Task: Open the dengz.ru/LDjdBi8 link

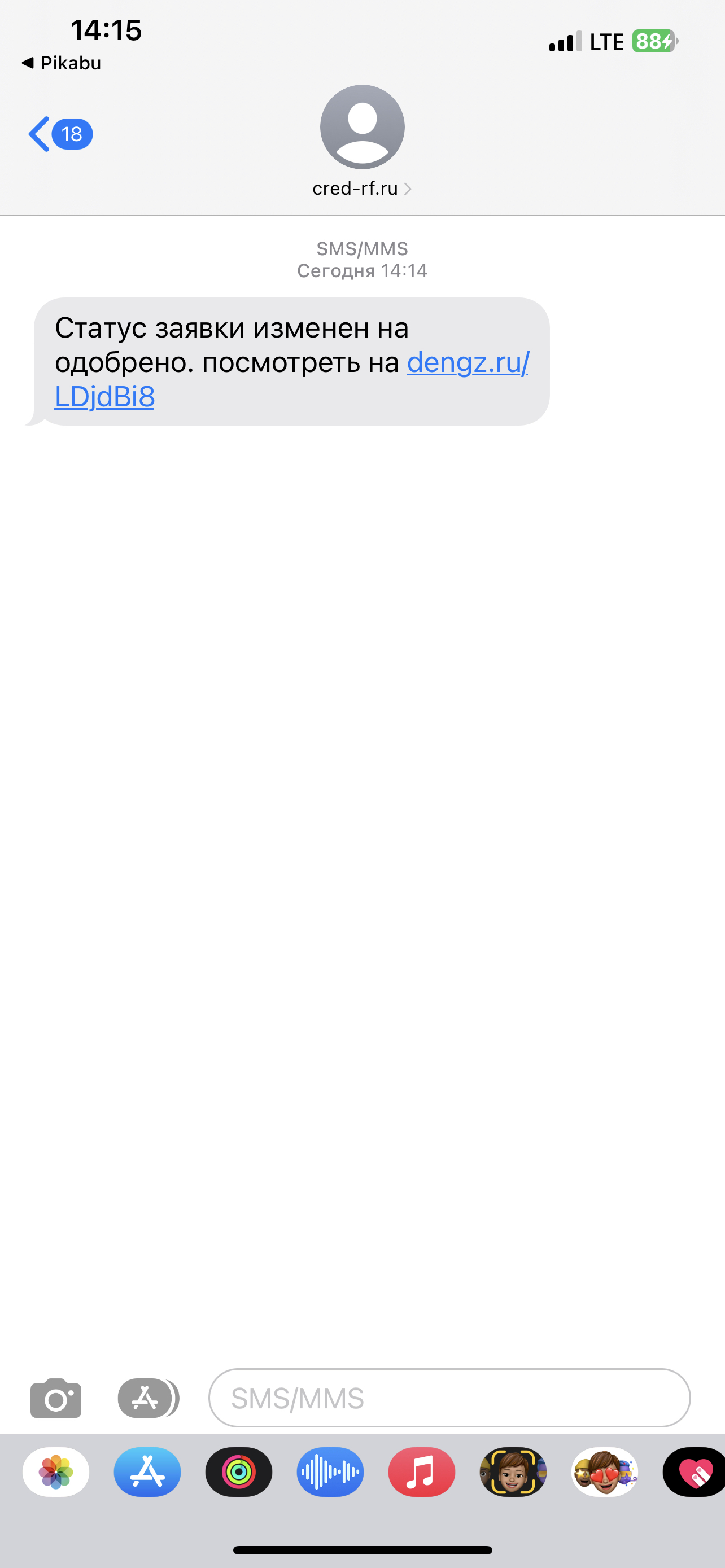Action: [x=292, y=379]
